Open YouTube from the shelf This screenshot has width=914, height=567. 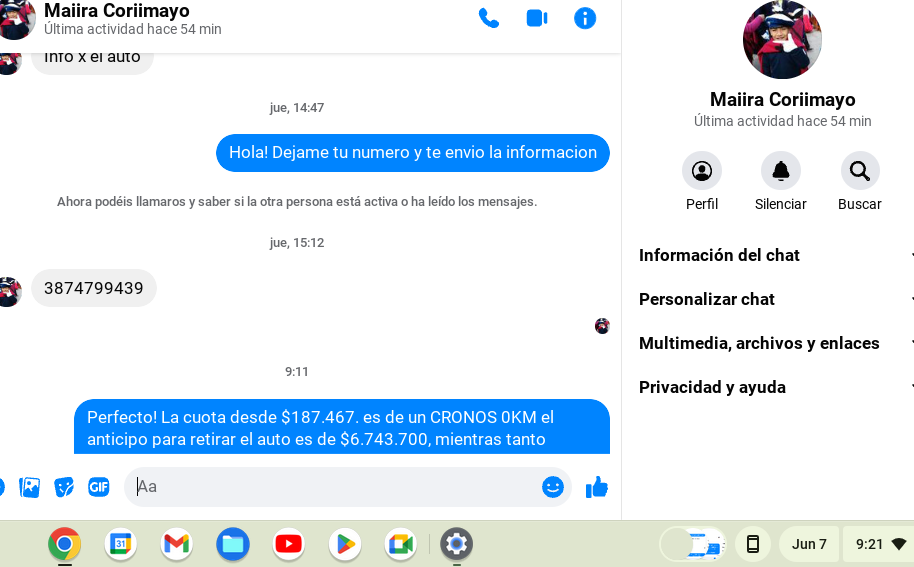click(288, 544)
